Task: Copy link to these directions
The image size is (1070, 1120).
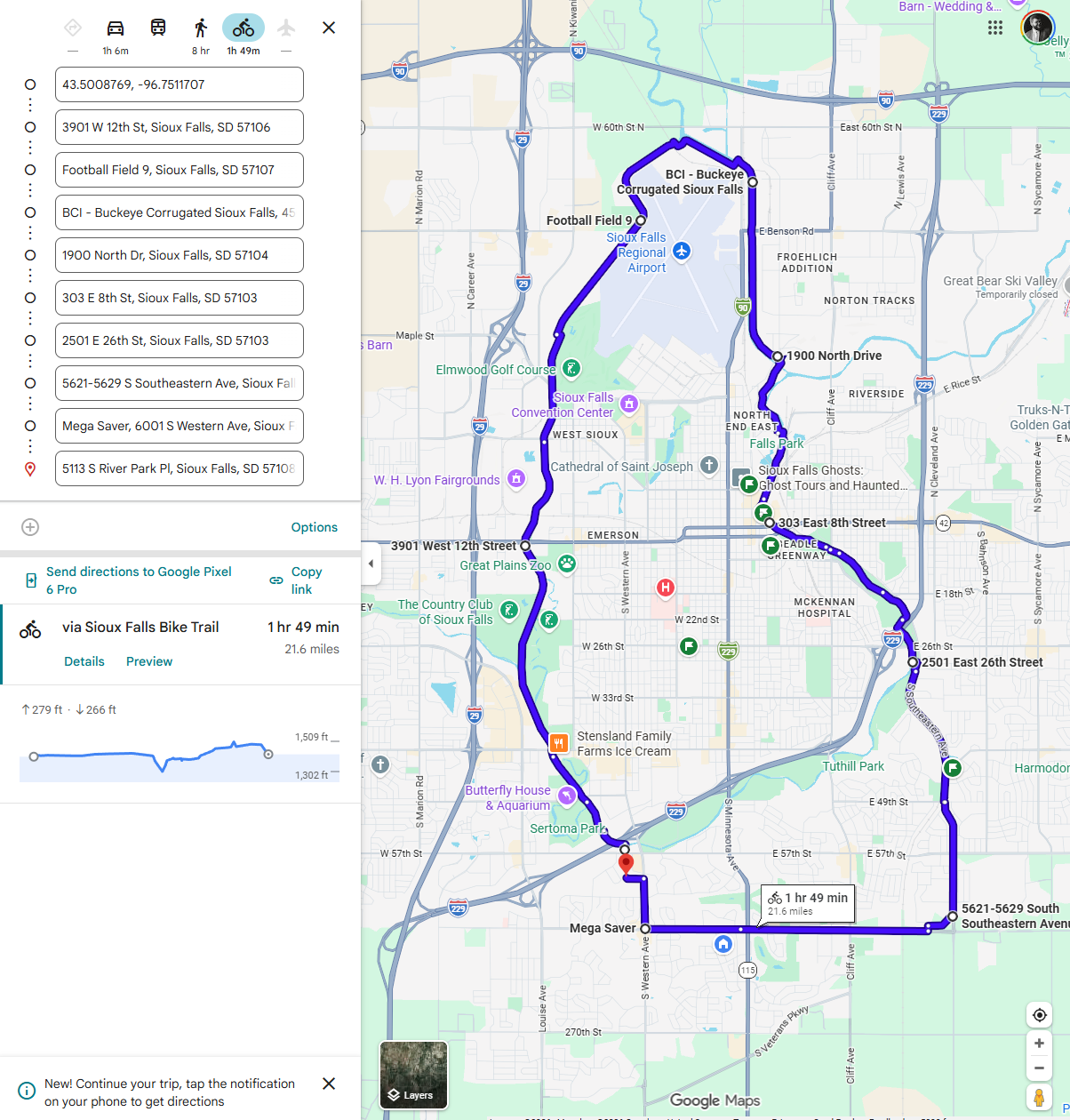Action: (x=304, y=580)
